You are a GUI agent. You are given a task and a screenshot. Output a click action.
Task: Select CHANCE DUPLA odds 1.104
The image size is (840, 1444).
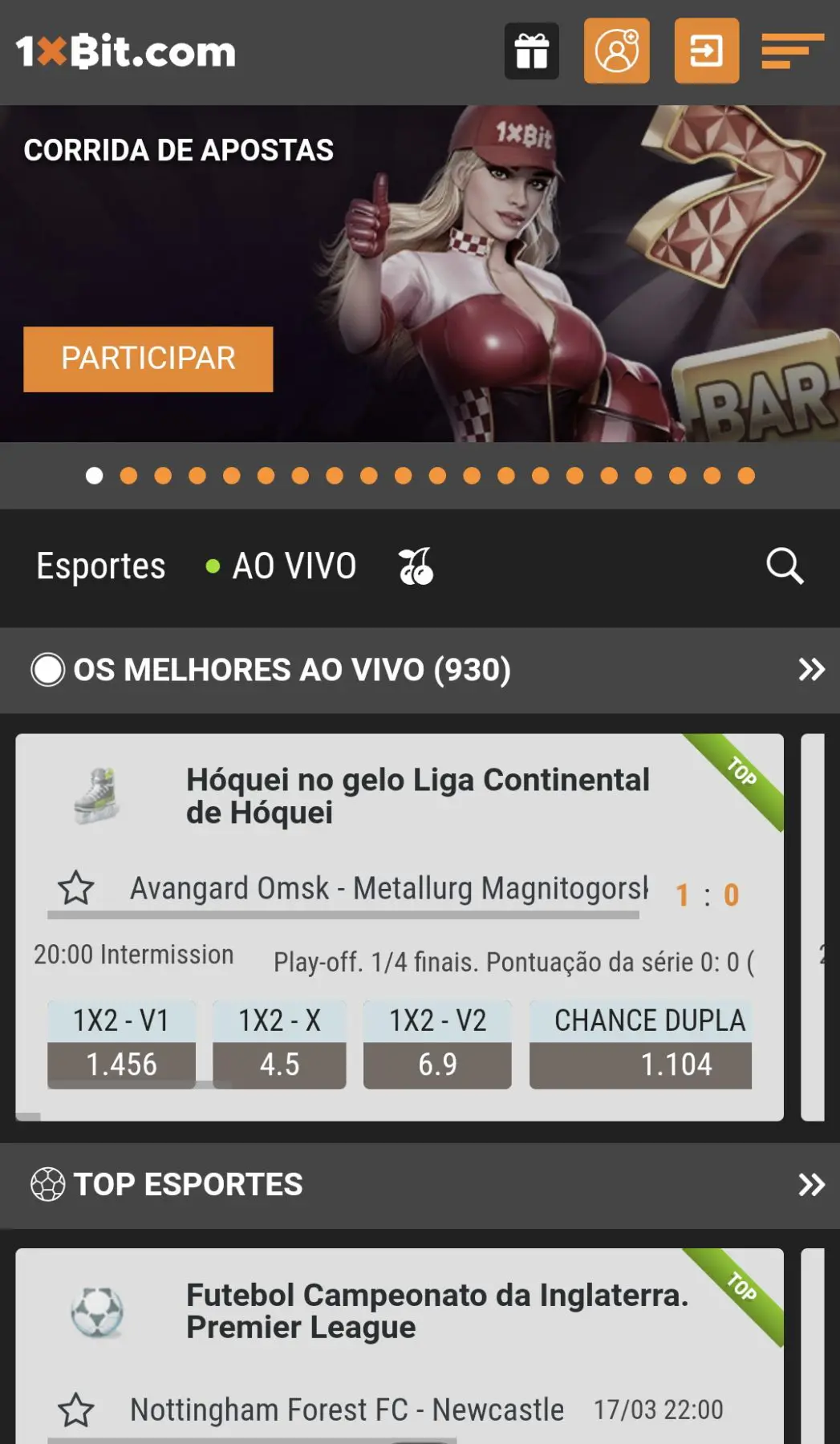pos(640,1064)
